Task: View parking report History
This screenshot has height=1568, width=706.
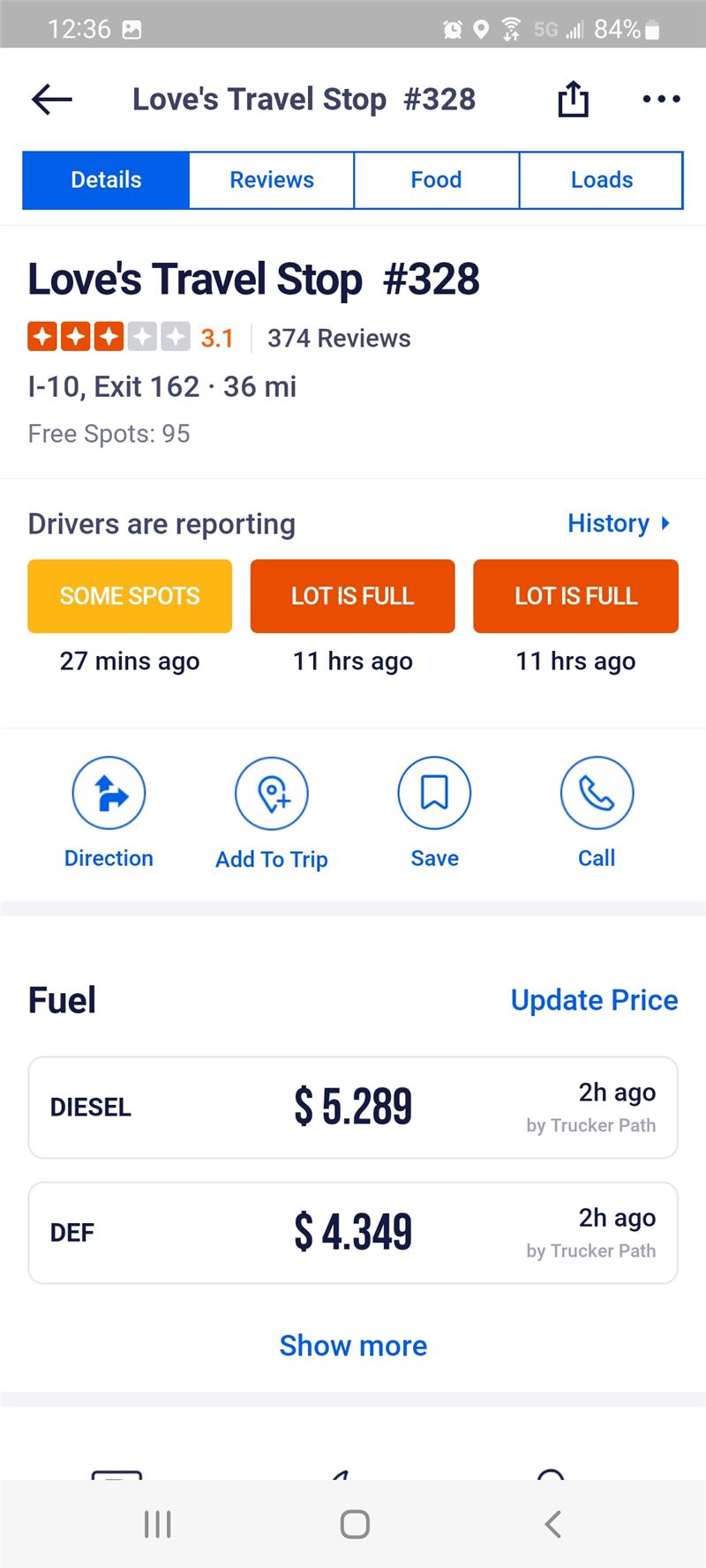Action: 619,523
